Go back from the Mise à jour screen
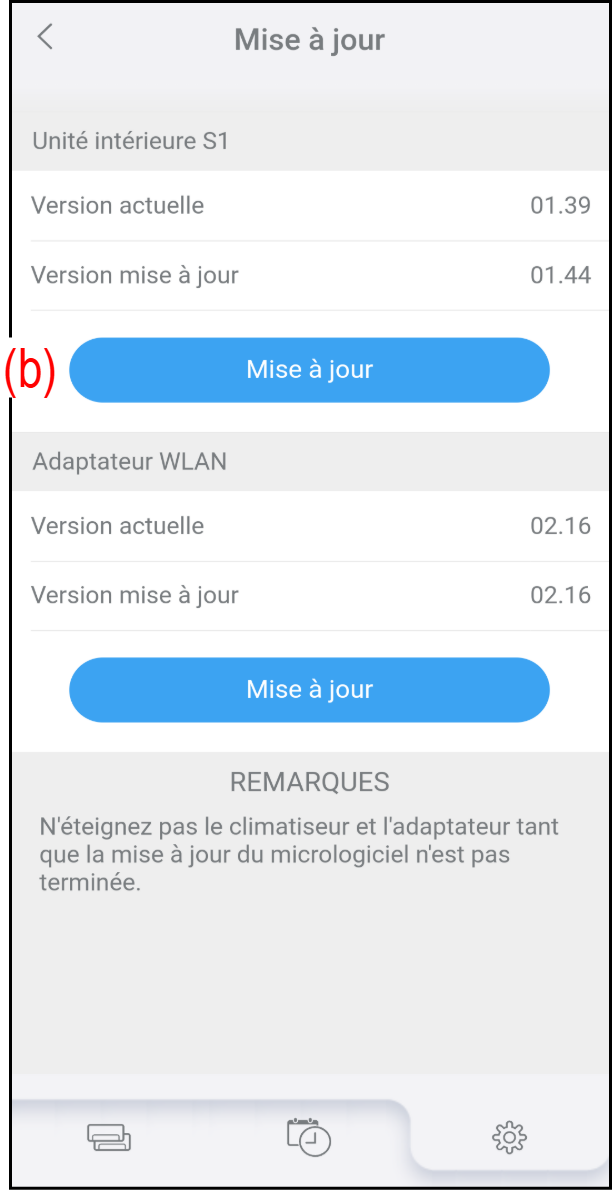Screen dimensions: 612x1191 pos(45,38)
